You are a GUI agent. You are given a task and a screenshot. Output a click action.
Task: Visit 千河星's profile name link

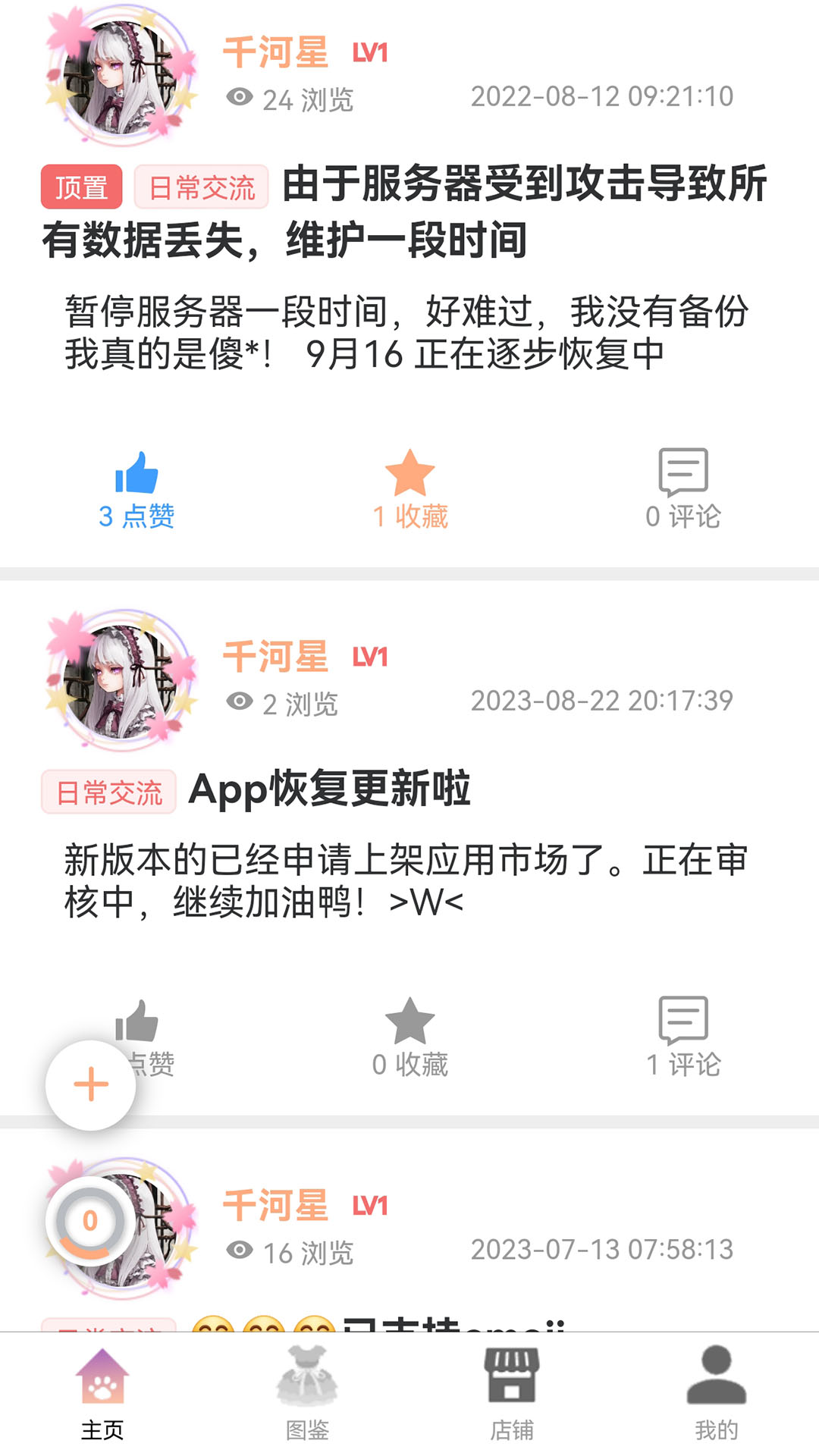[x=275, y=52]
